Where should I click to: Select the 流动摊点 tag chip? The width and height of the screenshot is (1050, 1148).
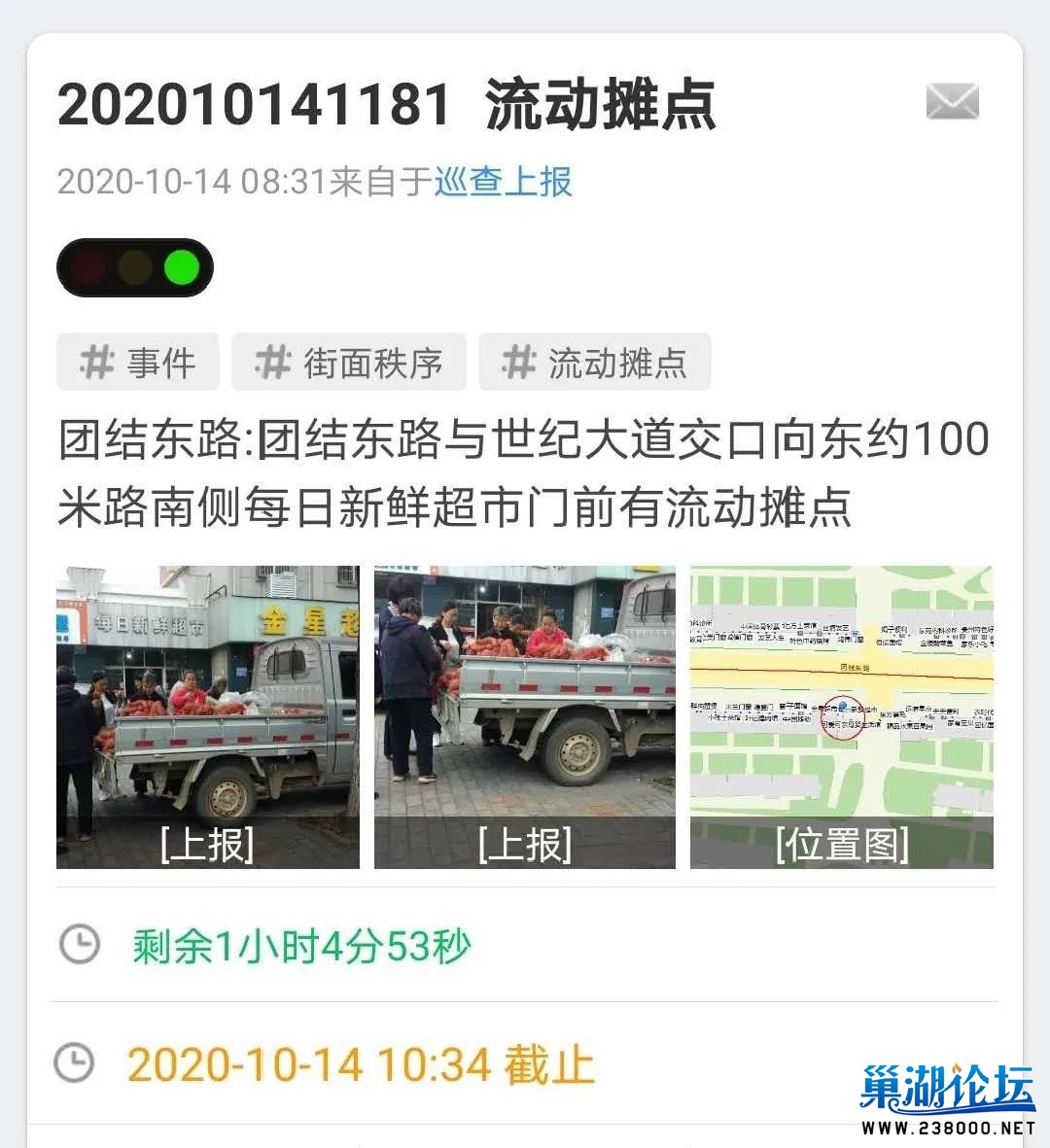pos(594,363)
